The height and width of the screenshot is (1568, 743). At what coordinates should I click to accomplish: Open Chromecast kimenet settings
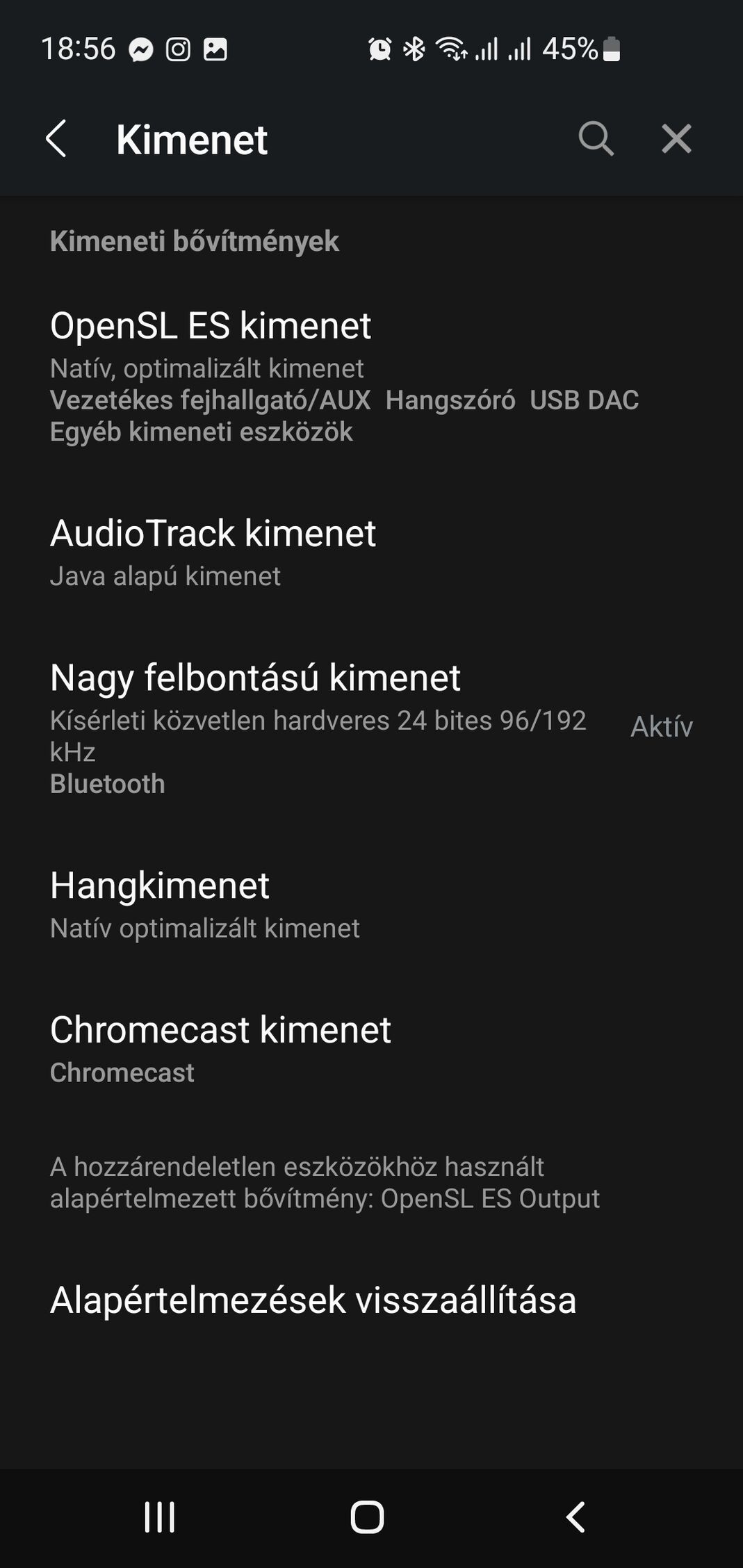point(371,1050)
